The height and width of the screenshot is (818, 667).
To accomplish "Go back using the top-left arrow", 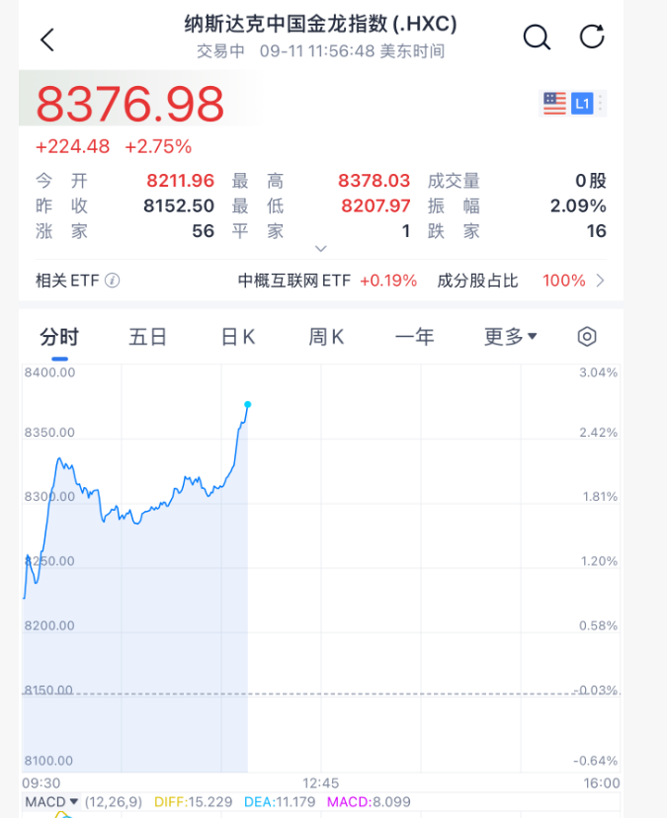I will point(47,39).
